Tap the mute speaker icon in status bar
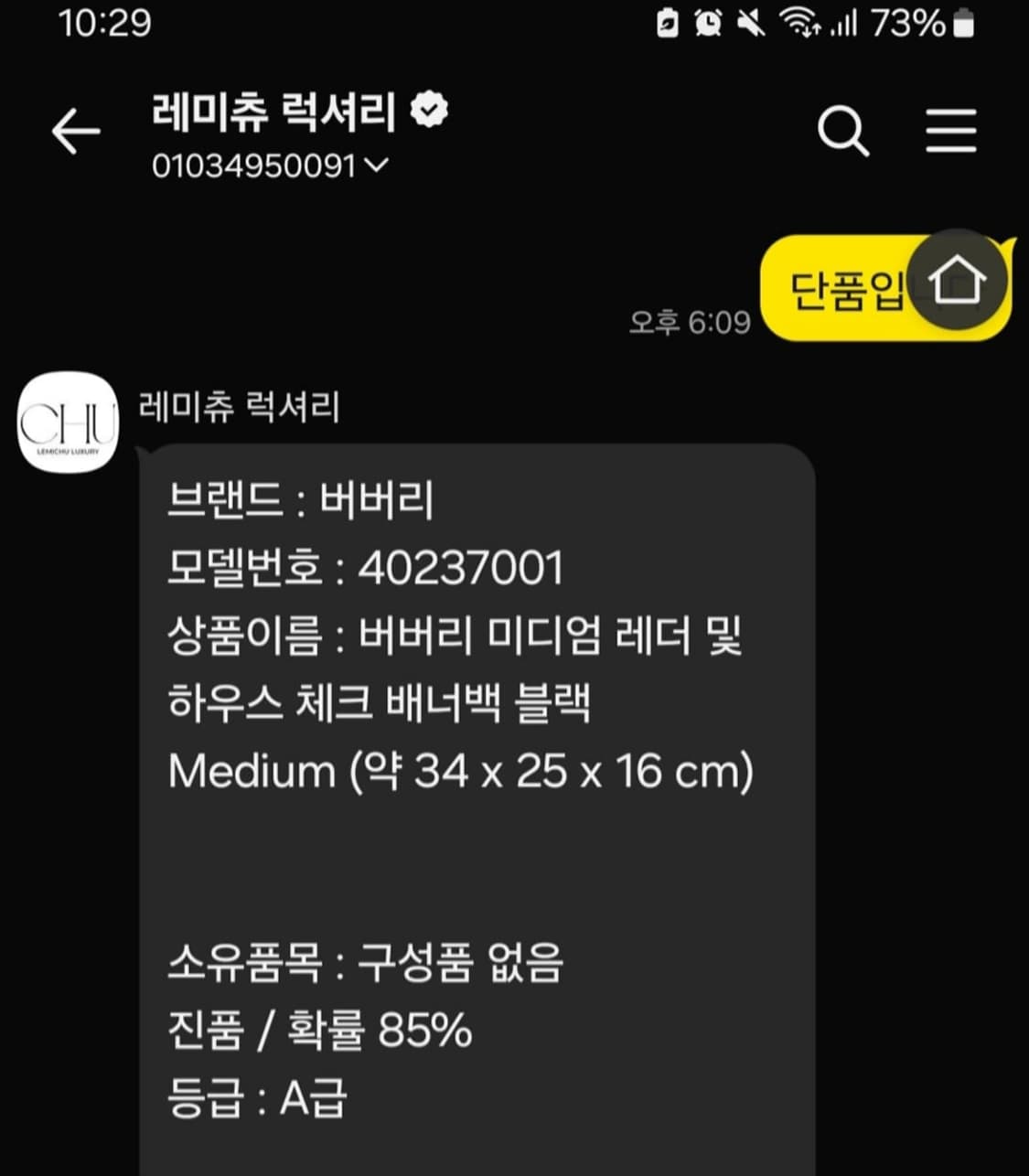The image size is (1029, 1176). tap(750, 25)
